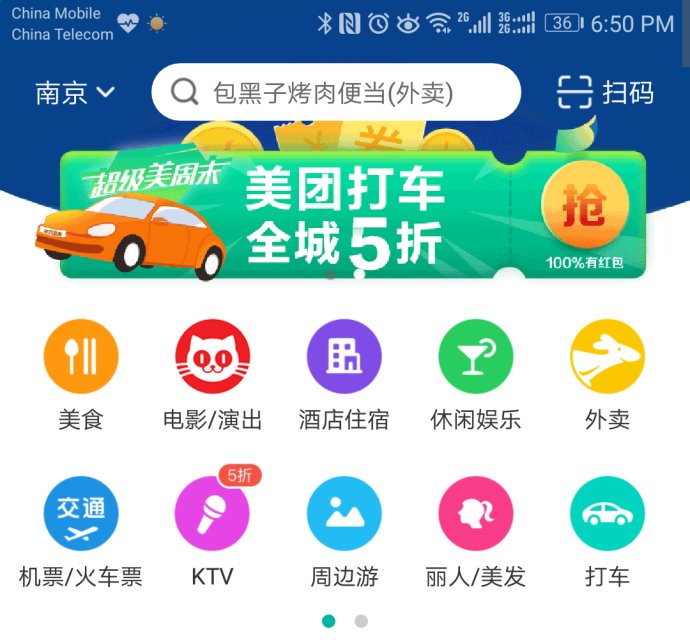Open the 电影/演出 category

coord(212,357)
